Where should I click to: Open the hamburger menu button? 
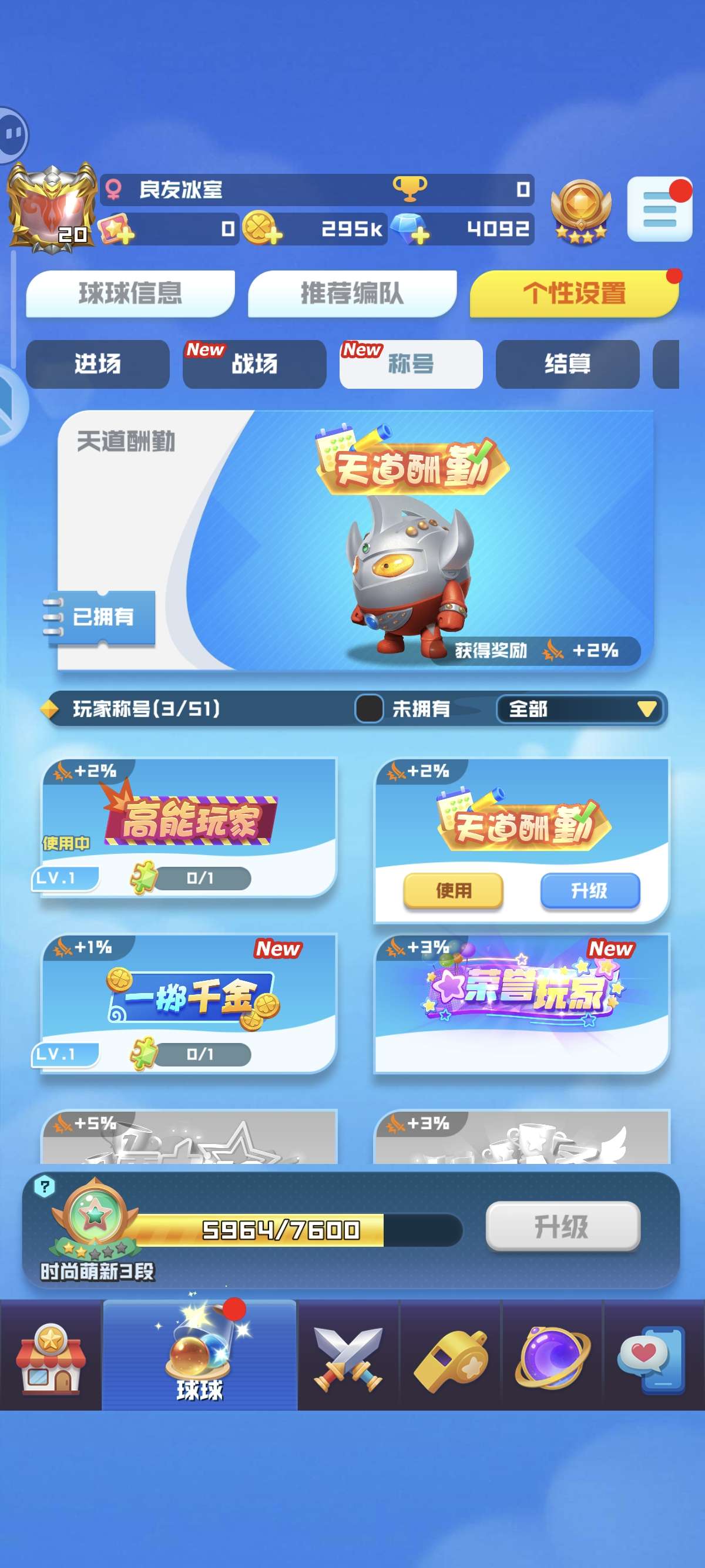659,210
